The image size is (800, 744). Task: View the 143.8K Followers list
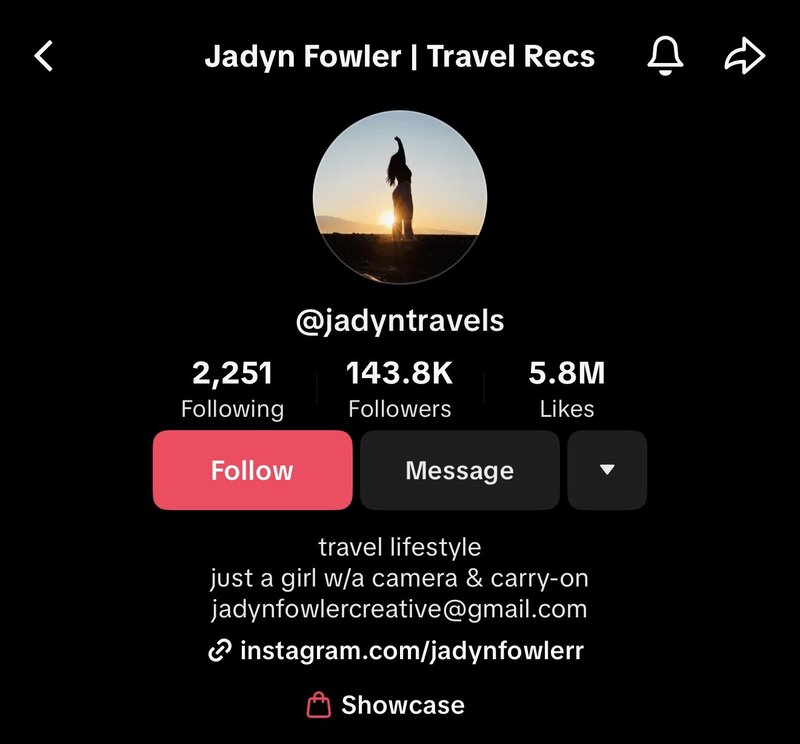pos(399,389)
